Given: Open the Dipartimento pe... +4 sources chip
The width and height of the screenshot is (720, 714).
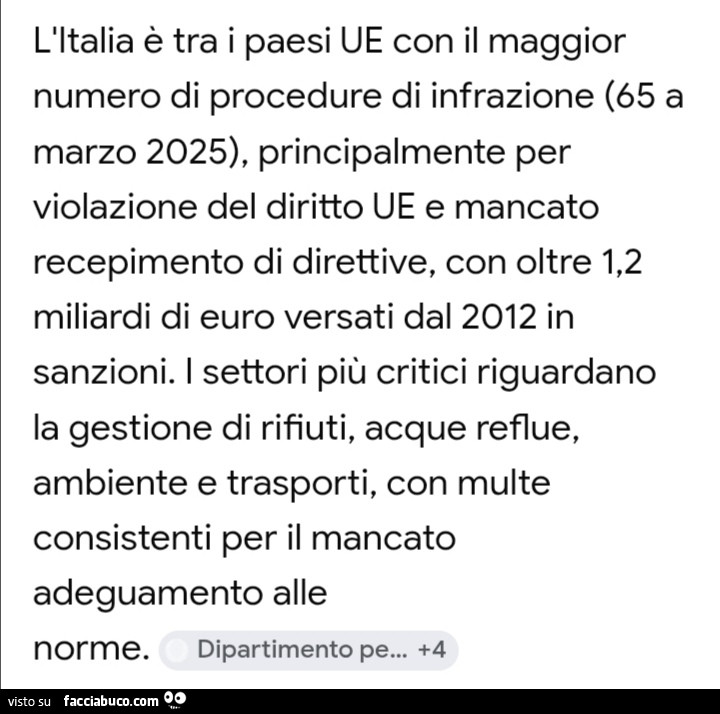Looking at the screenshot, I should tap(309, 650).
